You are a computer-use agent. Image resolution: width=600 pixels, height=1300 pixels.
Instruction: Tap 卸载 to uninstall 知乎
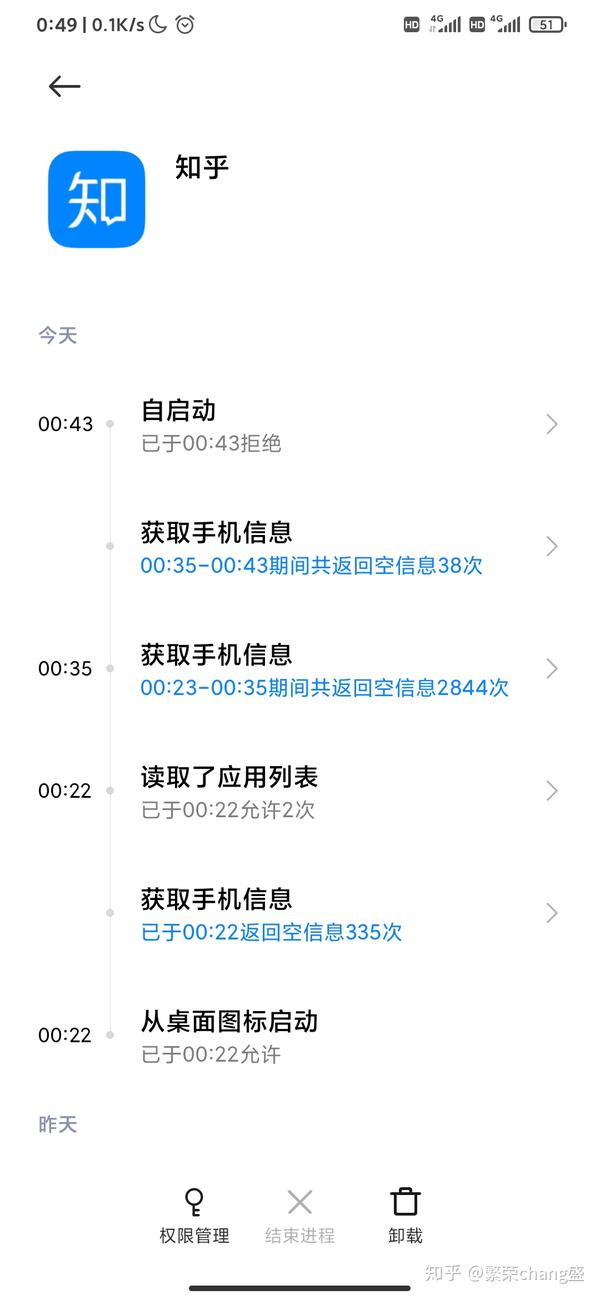point(405,1215)
